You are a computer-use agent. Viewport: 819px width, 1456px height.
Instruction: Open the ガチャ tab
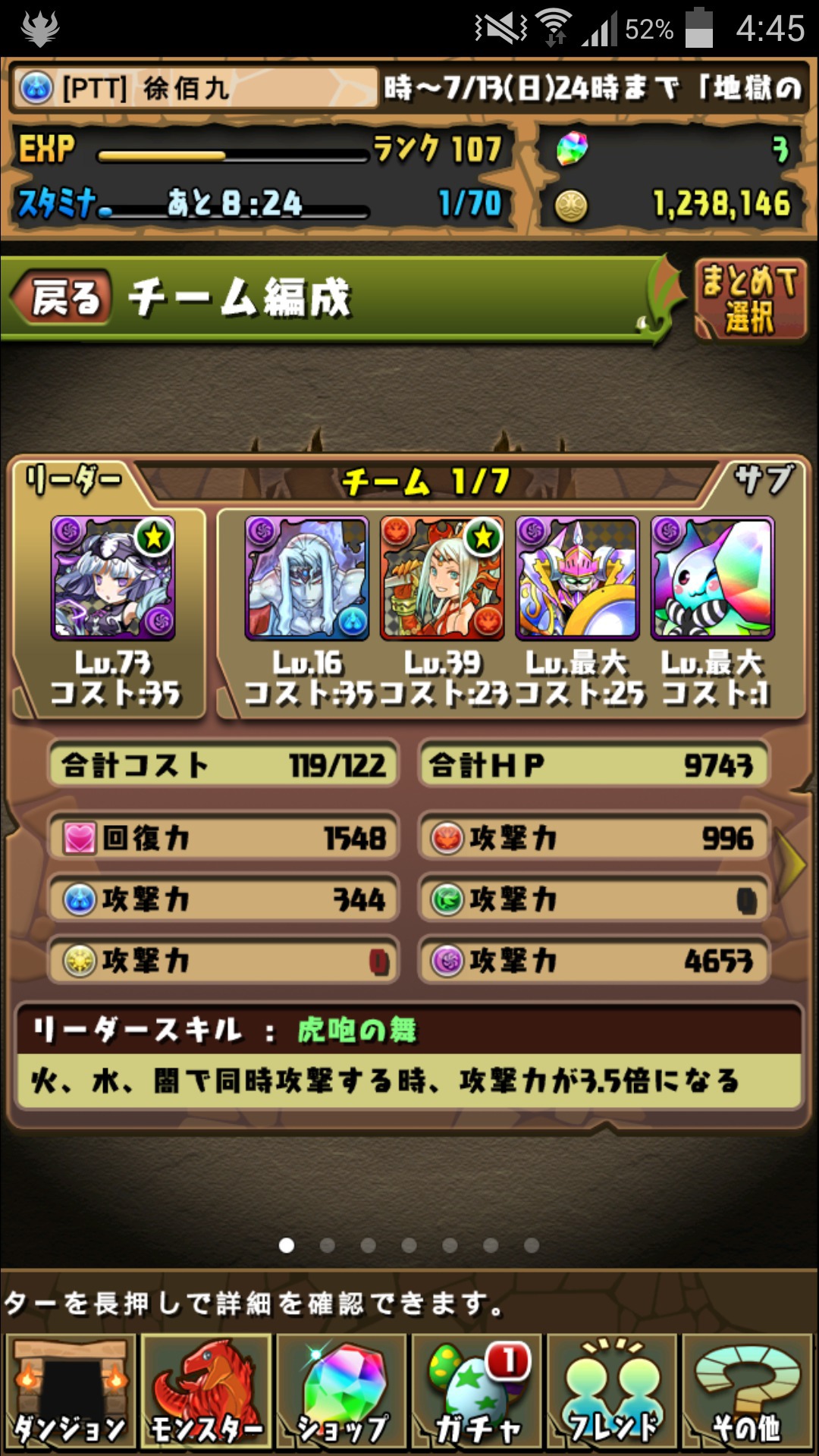click(x=476, y=1392)
